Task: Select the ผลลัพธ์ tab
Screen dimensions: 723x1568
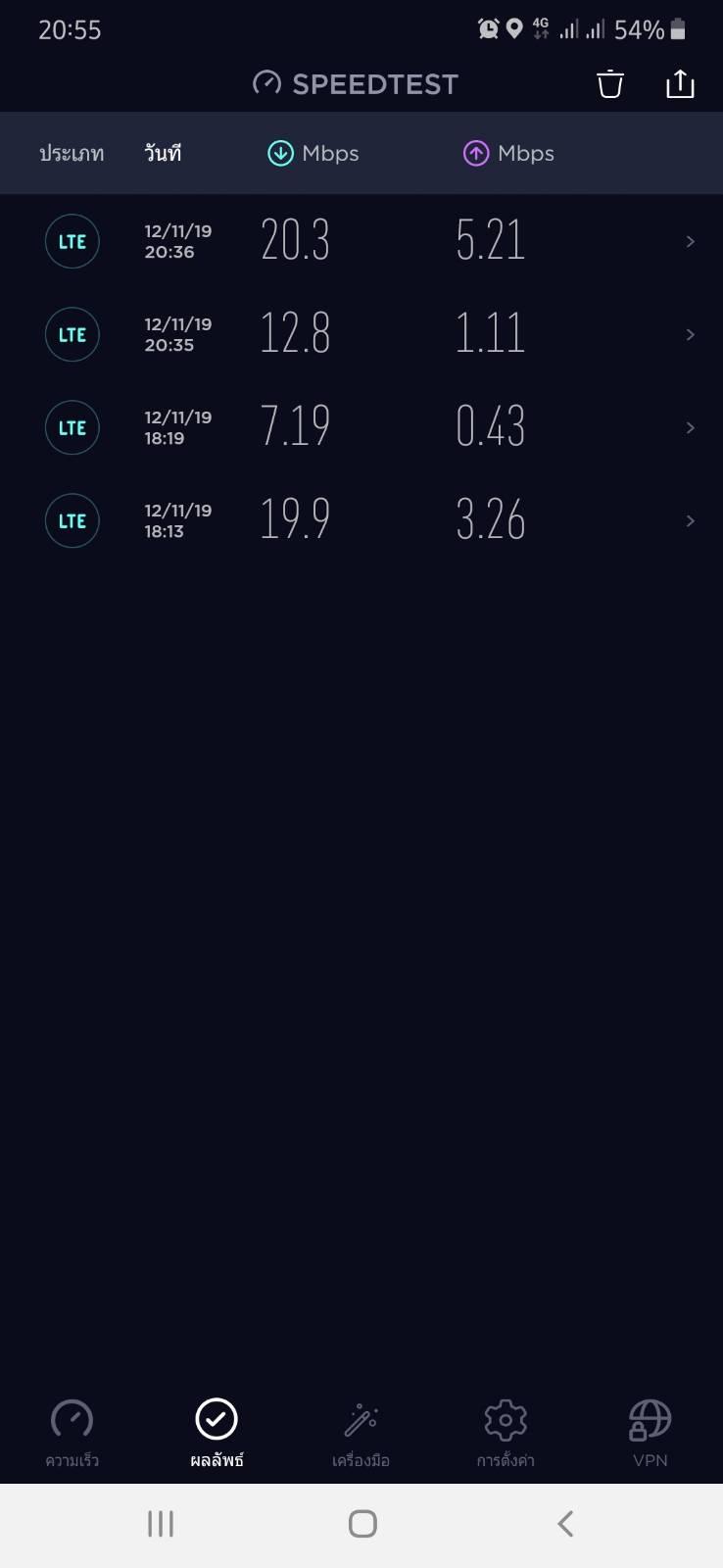Action: pyautogui.click(x=217, y=1433)
